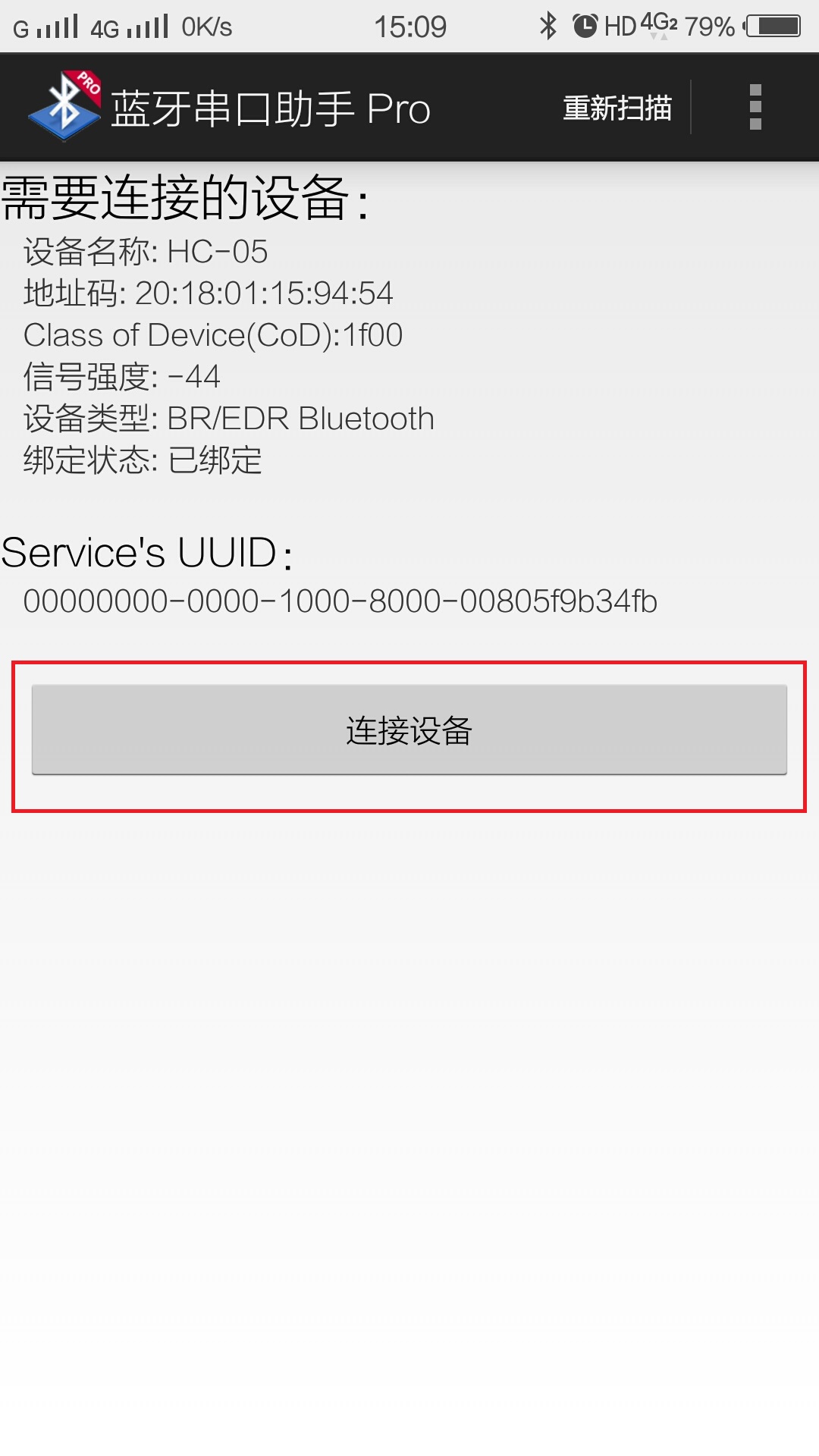
Task: Open the overflow menu
Action: coord(755,108)
